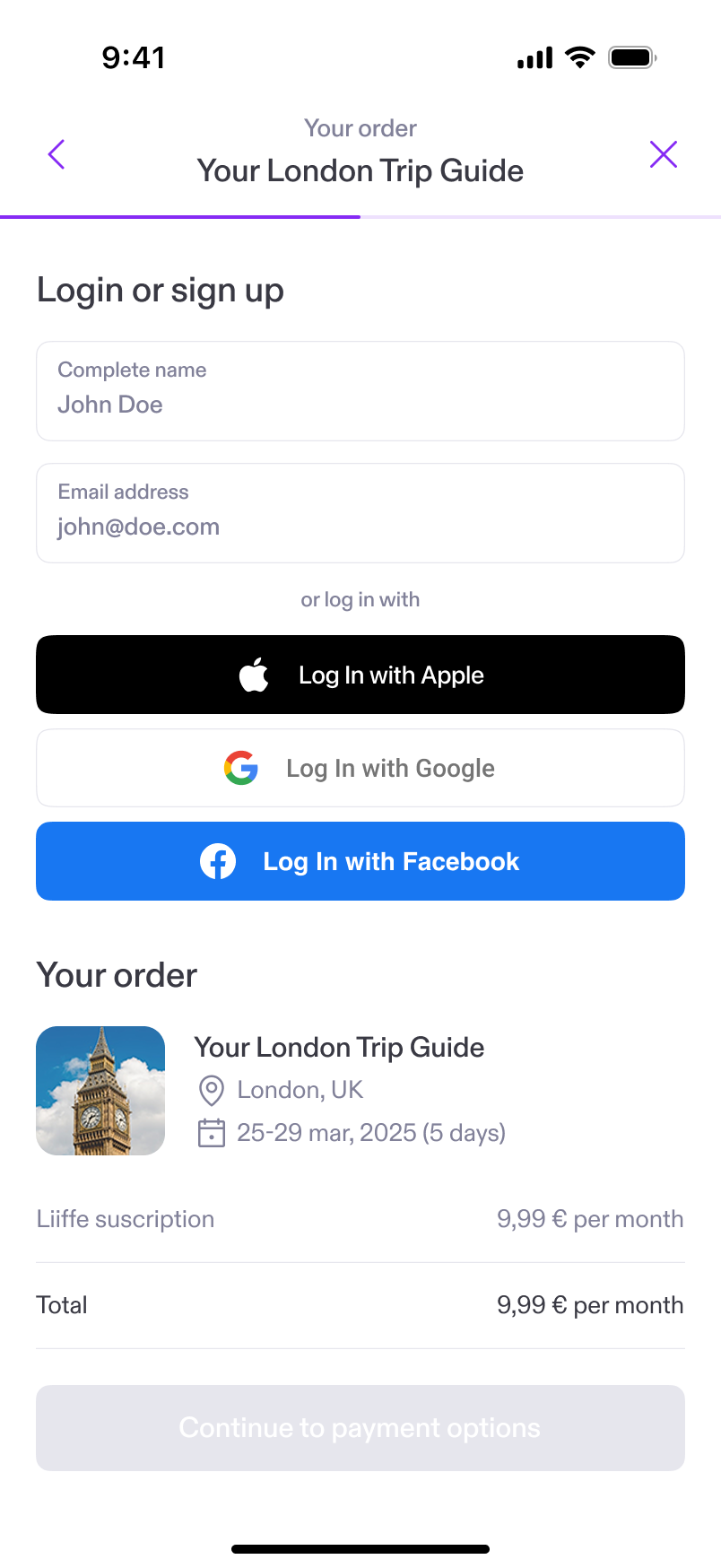The width and height of the screenshot is (721, 1568).
Task: Log in with Apple
Action: pyautogui.click(x=360, y=675)
